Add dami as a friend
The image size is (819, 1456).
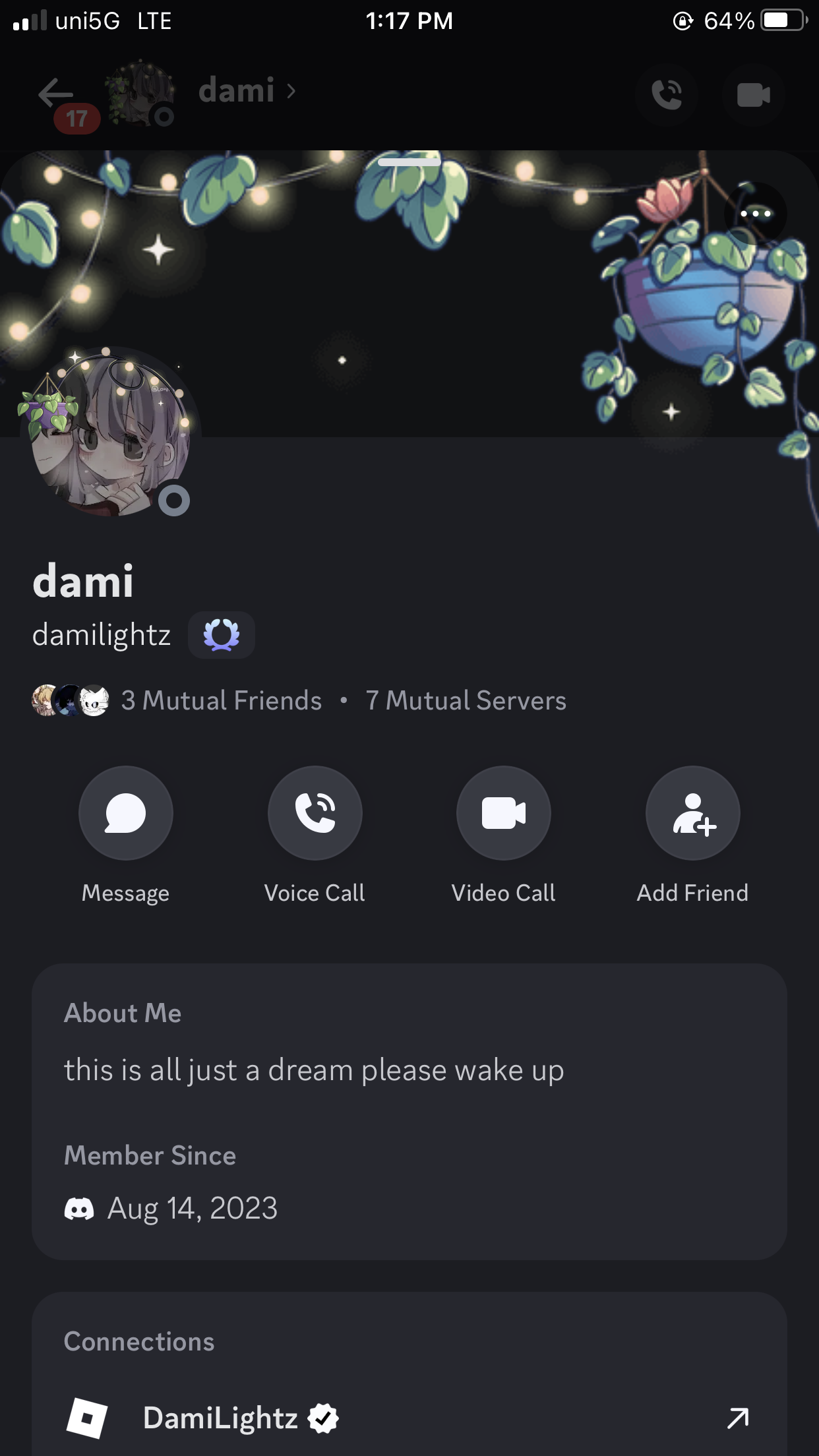(x=692, y=813)
